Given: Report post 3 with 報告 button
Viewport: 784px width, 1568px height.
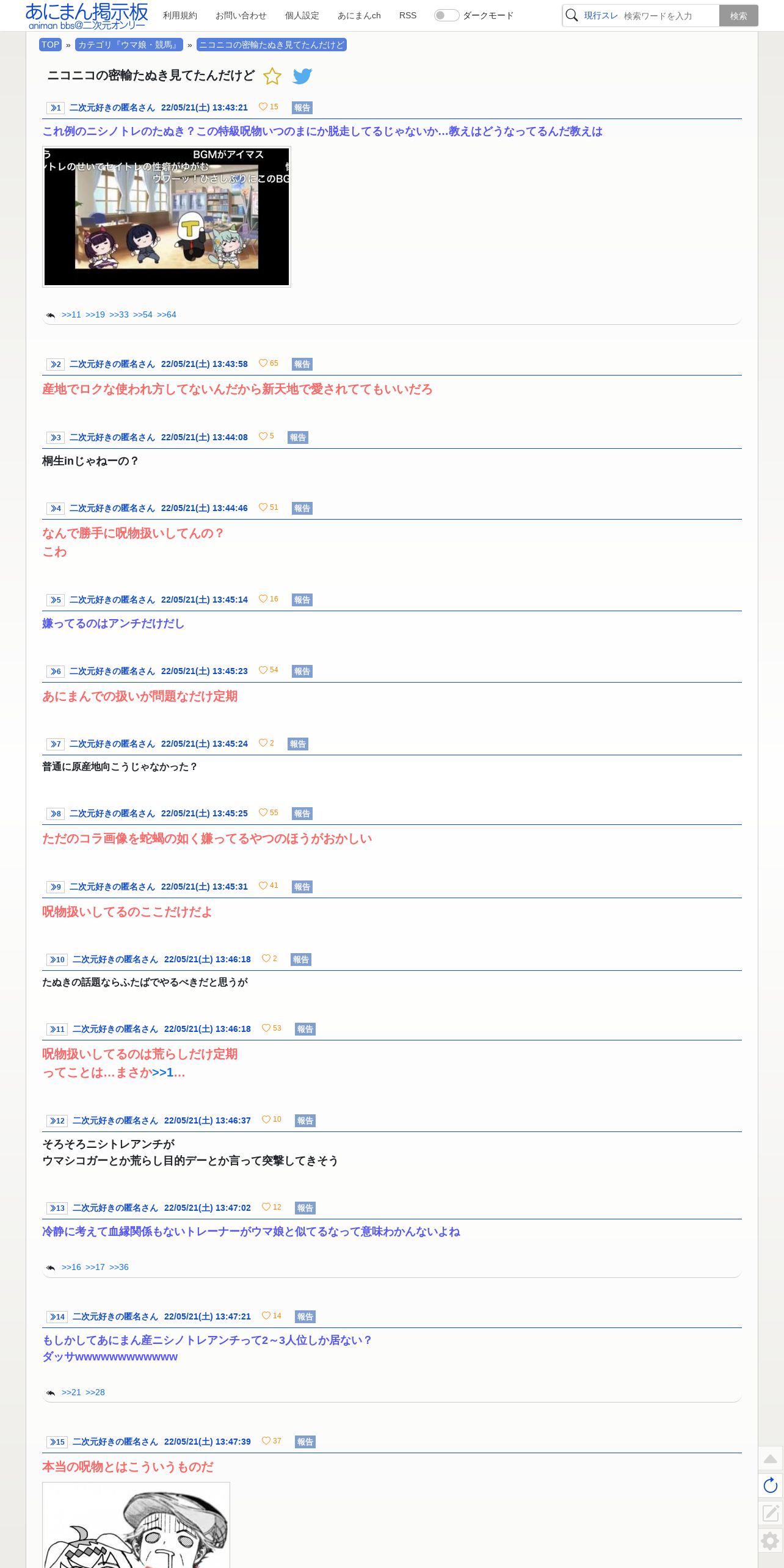Looking at the screenshot, I should click(298, 437).
